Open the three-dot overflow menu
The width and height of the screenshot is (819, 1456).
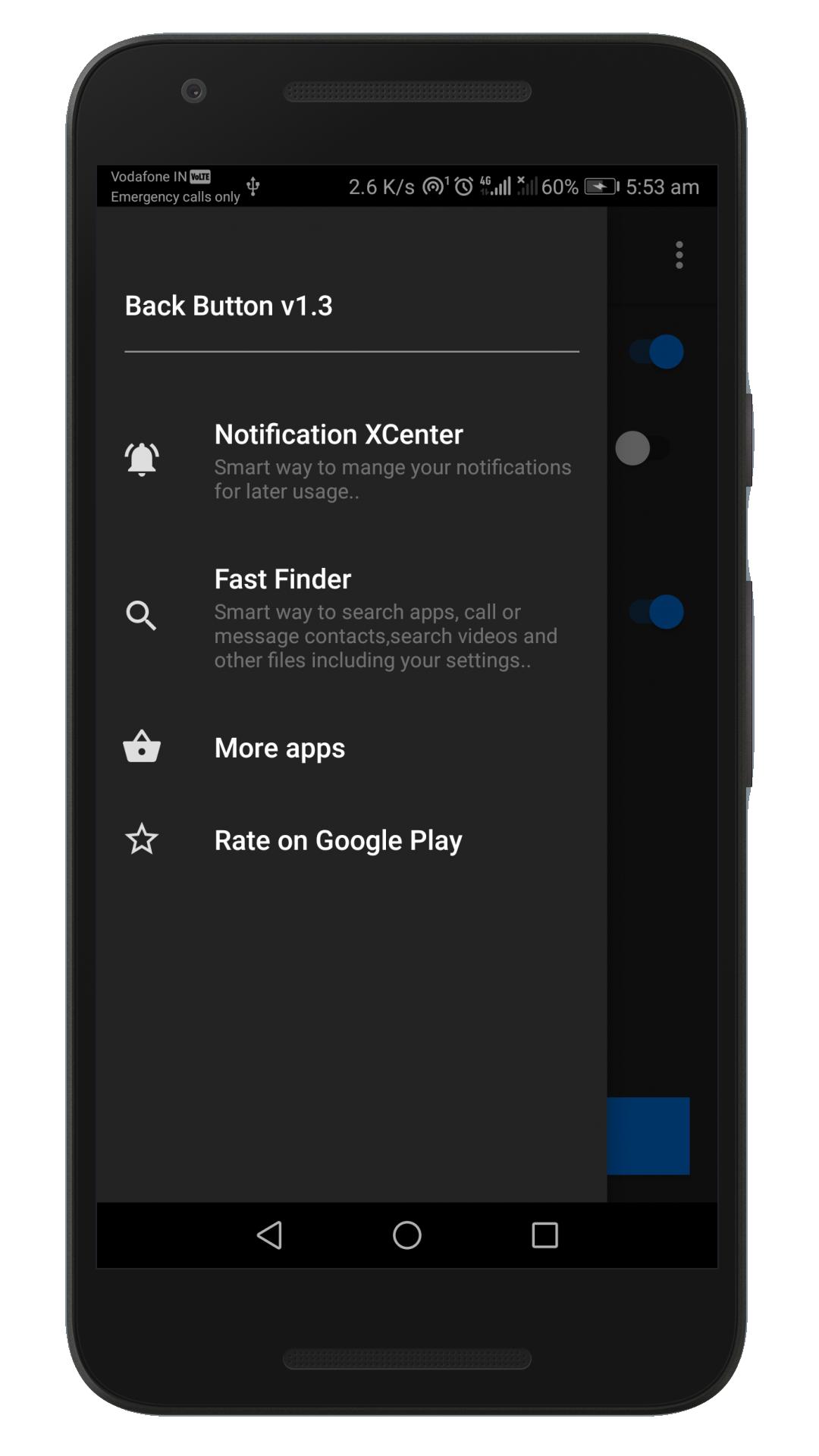(679, 256)
